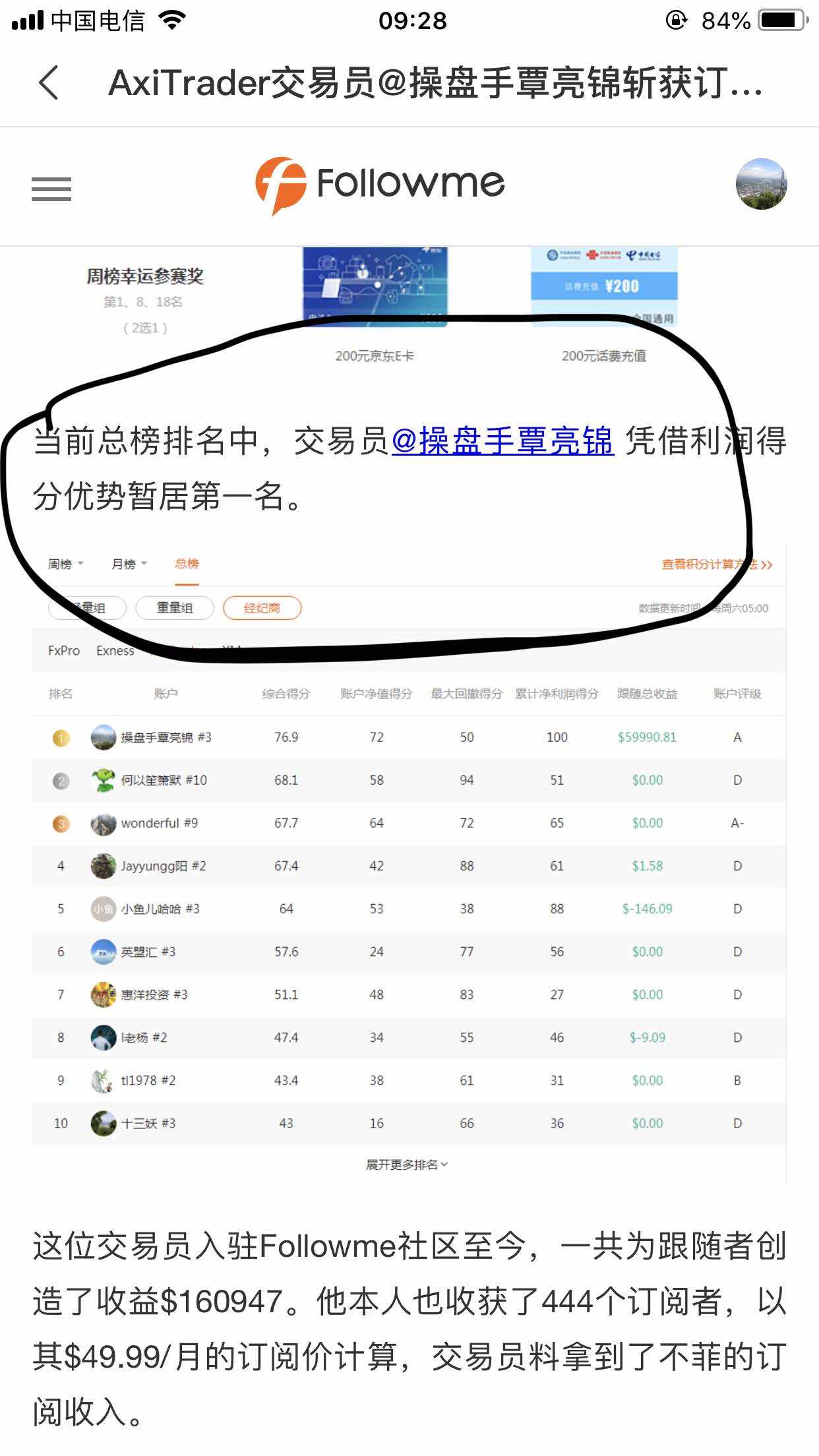Go back from the AxiTrader article
The image size is (819, 1456).
(49, 83)
